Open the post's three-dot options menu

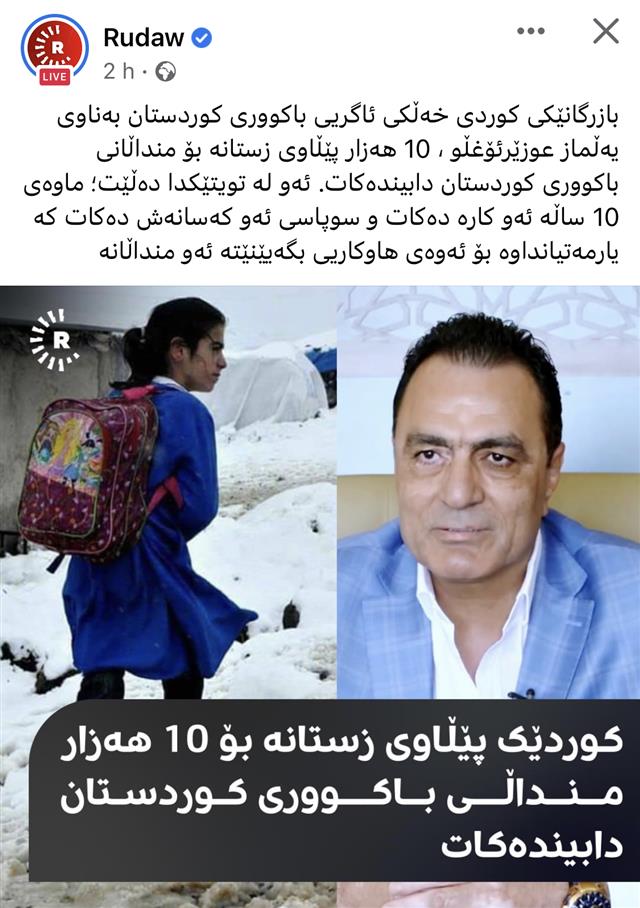point(531,32)
